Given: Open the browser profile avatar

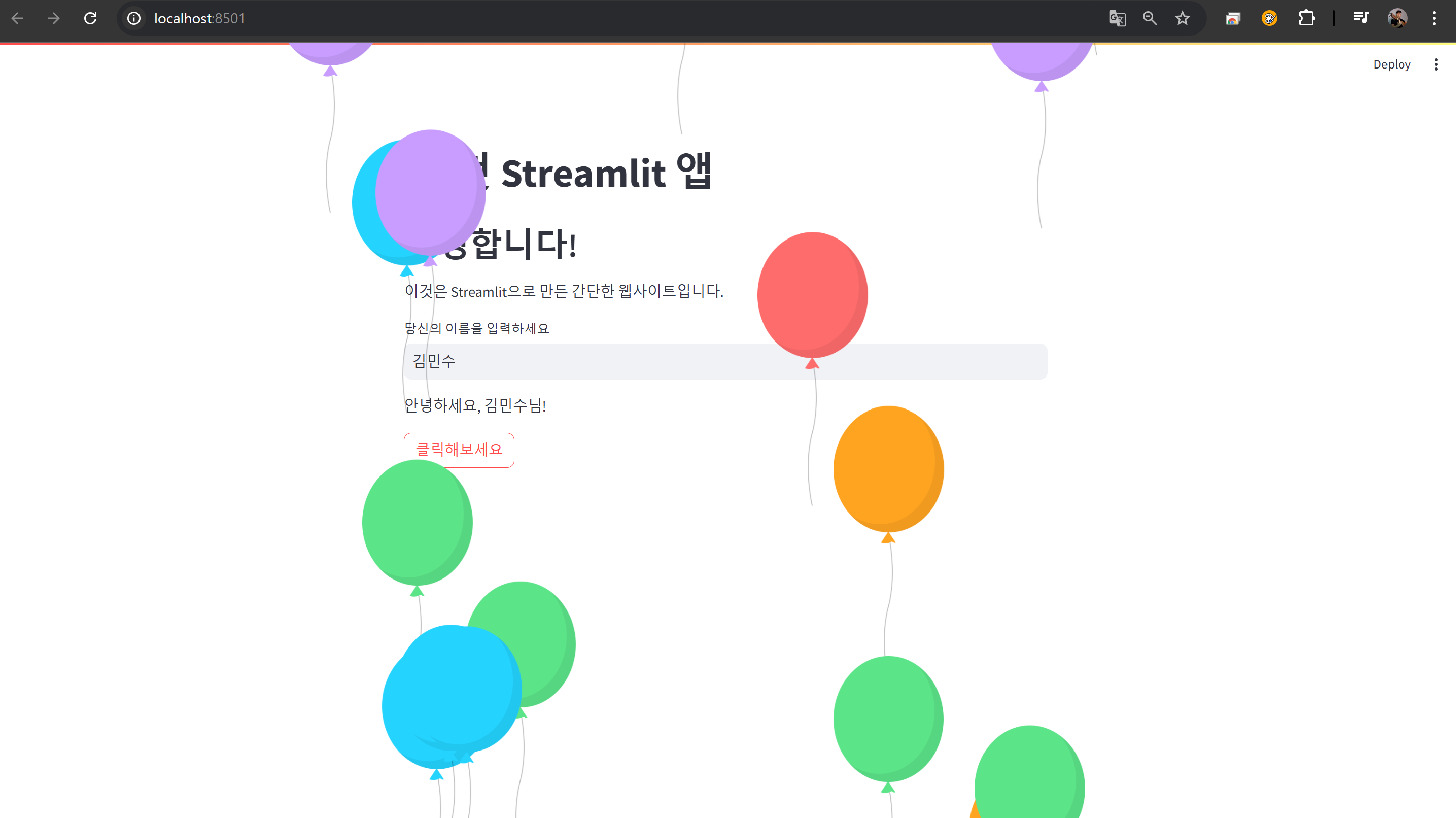Looking at the screenshot, I should pyautogui.click(x=1397, y=19).
